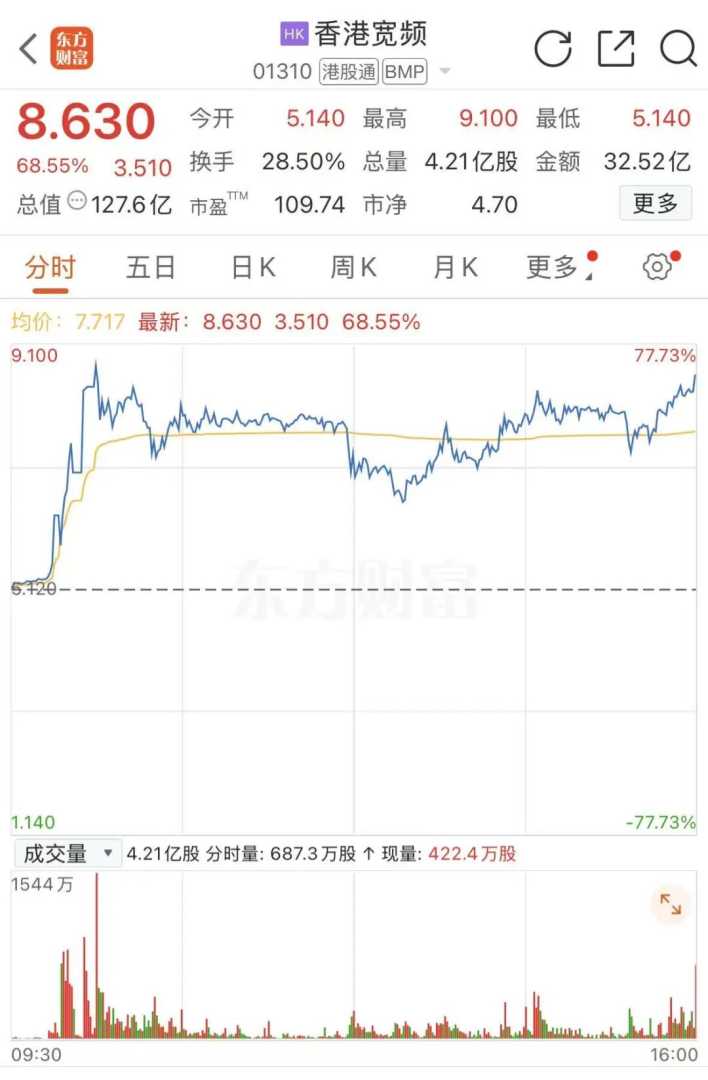The height and width of the screenshot is (1080, 708).
Task: Expand the dropdown beside the BMP tag
Action: 445,72
